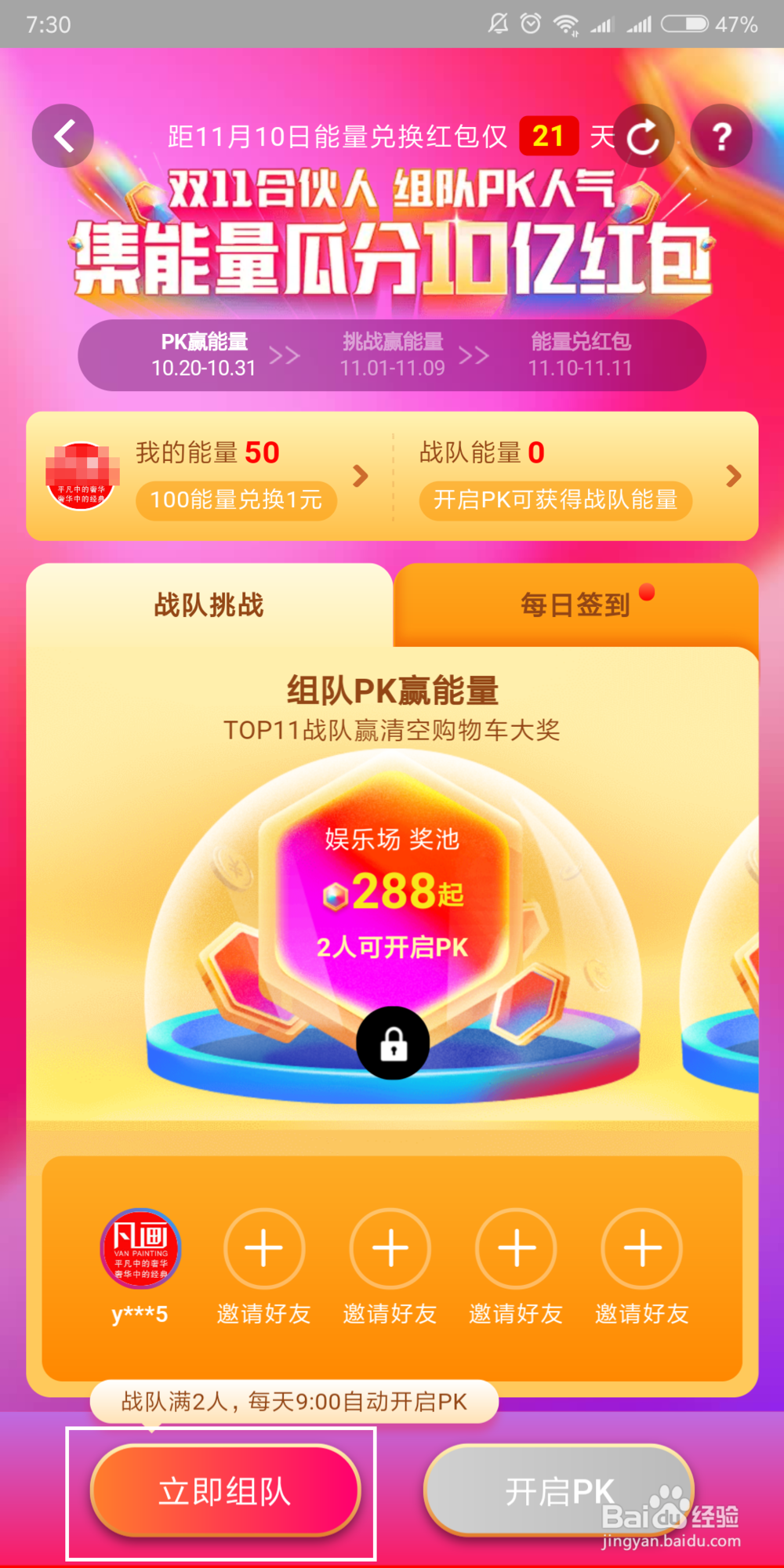Click the refresh icon in the header

642,135
